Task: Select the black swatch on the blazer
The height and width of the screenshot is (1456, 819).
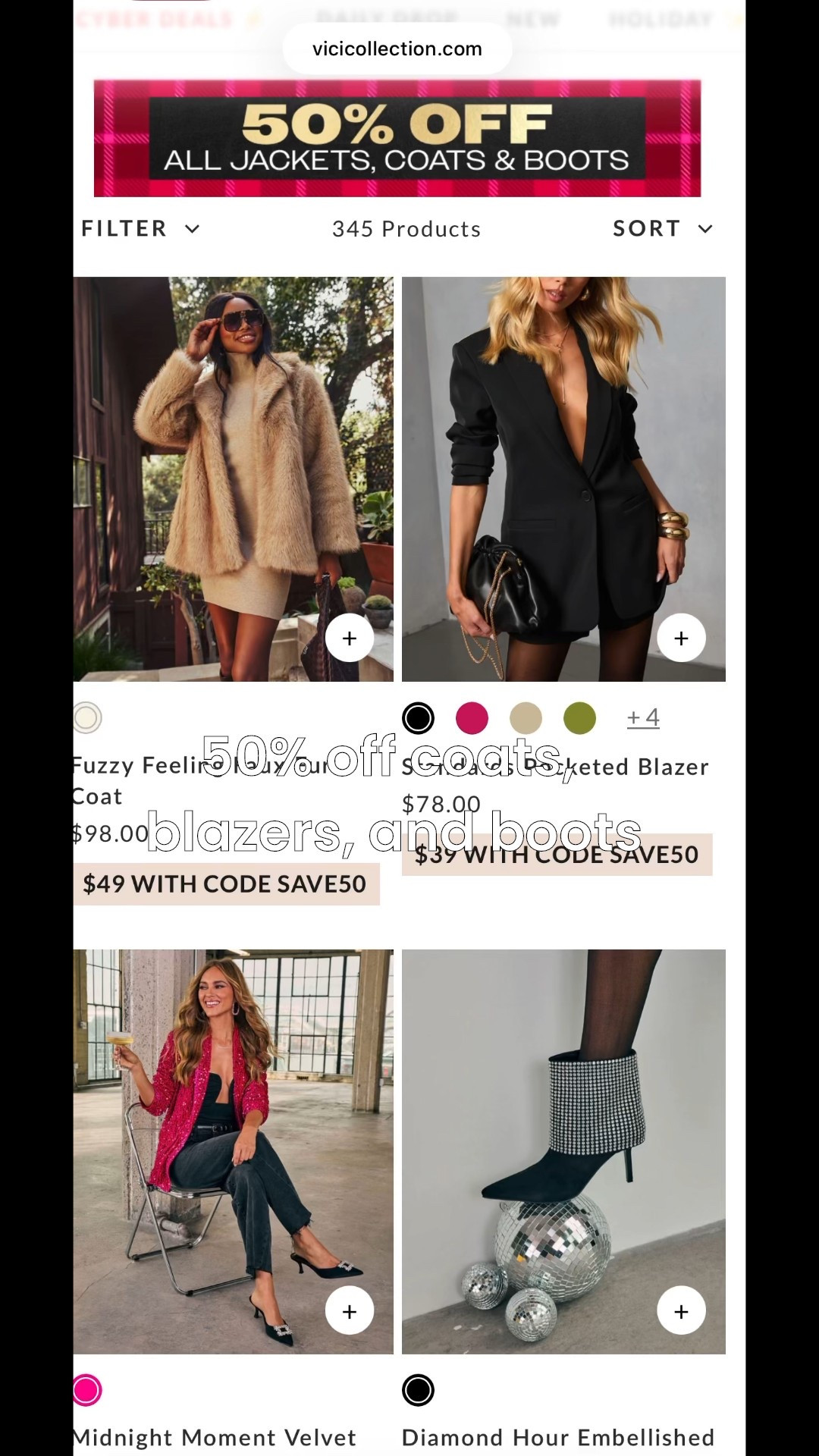Action: (x=418, y=717)
